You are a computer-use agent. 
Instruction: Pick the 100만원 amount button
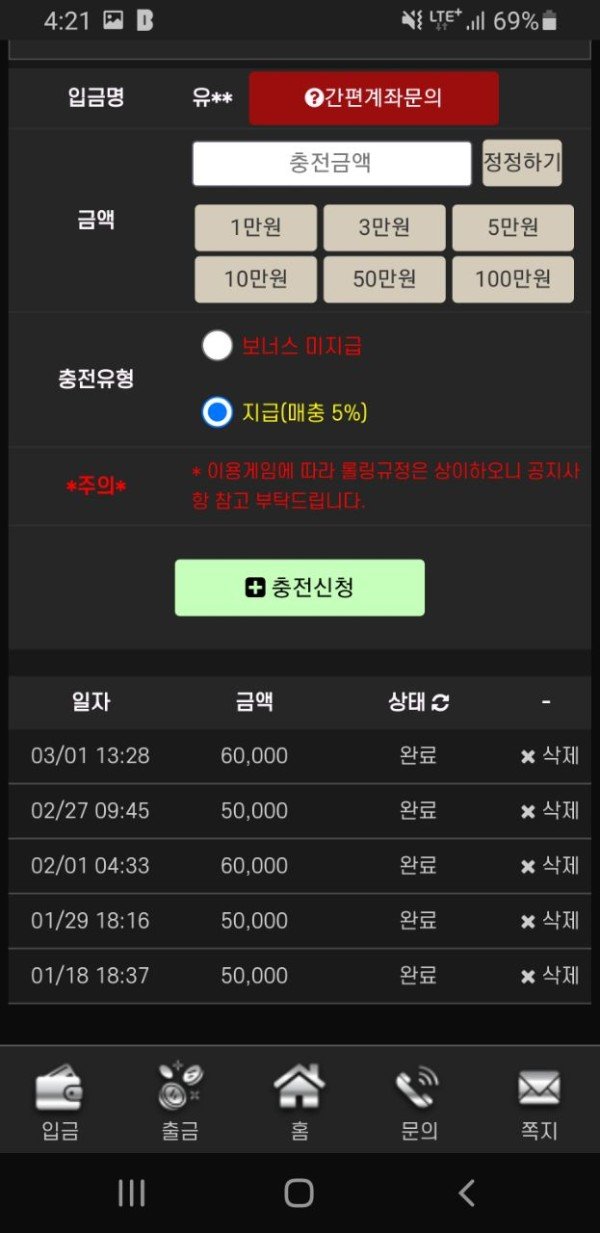tap(513, 280)
